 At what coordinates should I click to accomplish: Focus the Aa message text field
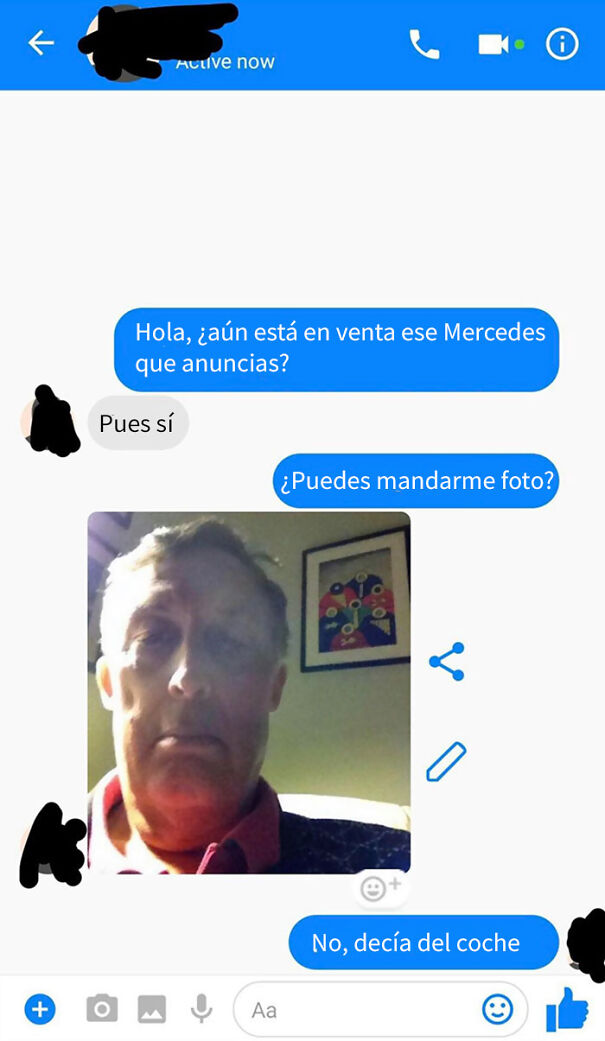coord(360,1010)
